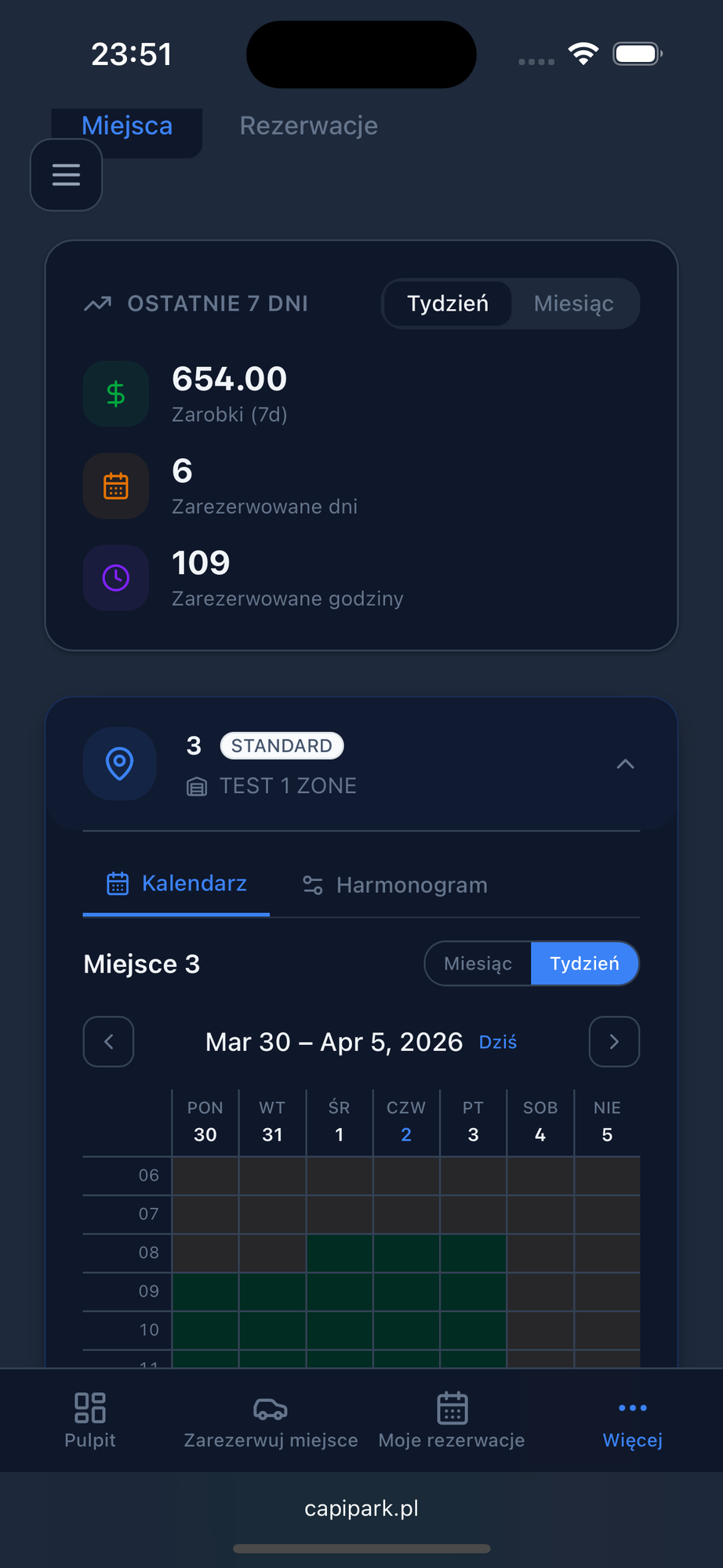Go to the next week
The width and height of the screenshot is (723, 1568).
tap(614, 1042)
